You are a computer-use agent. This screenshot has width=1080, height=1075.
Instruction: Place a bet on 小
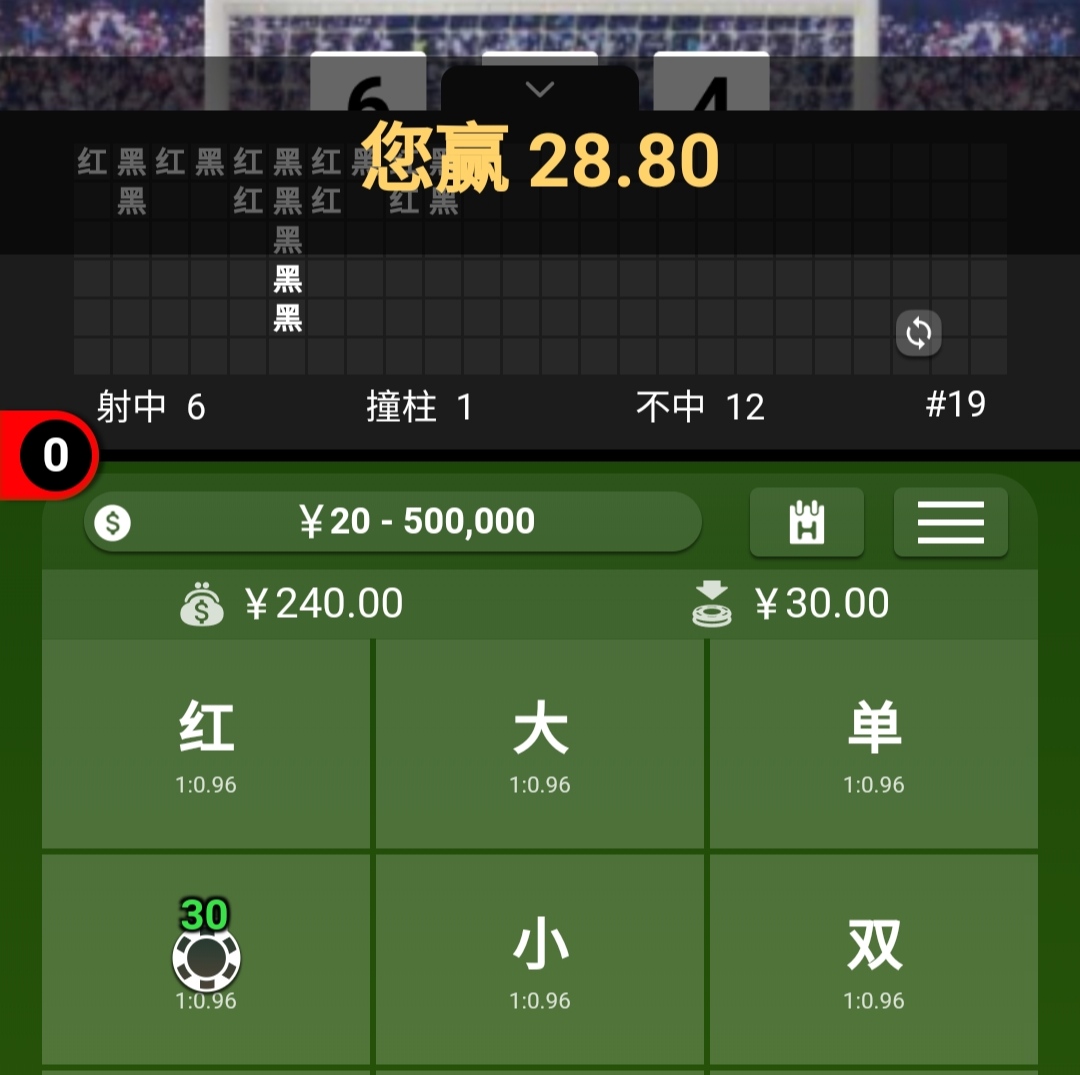point(540,958)
